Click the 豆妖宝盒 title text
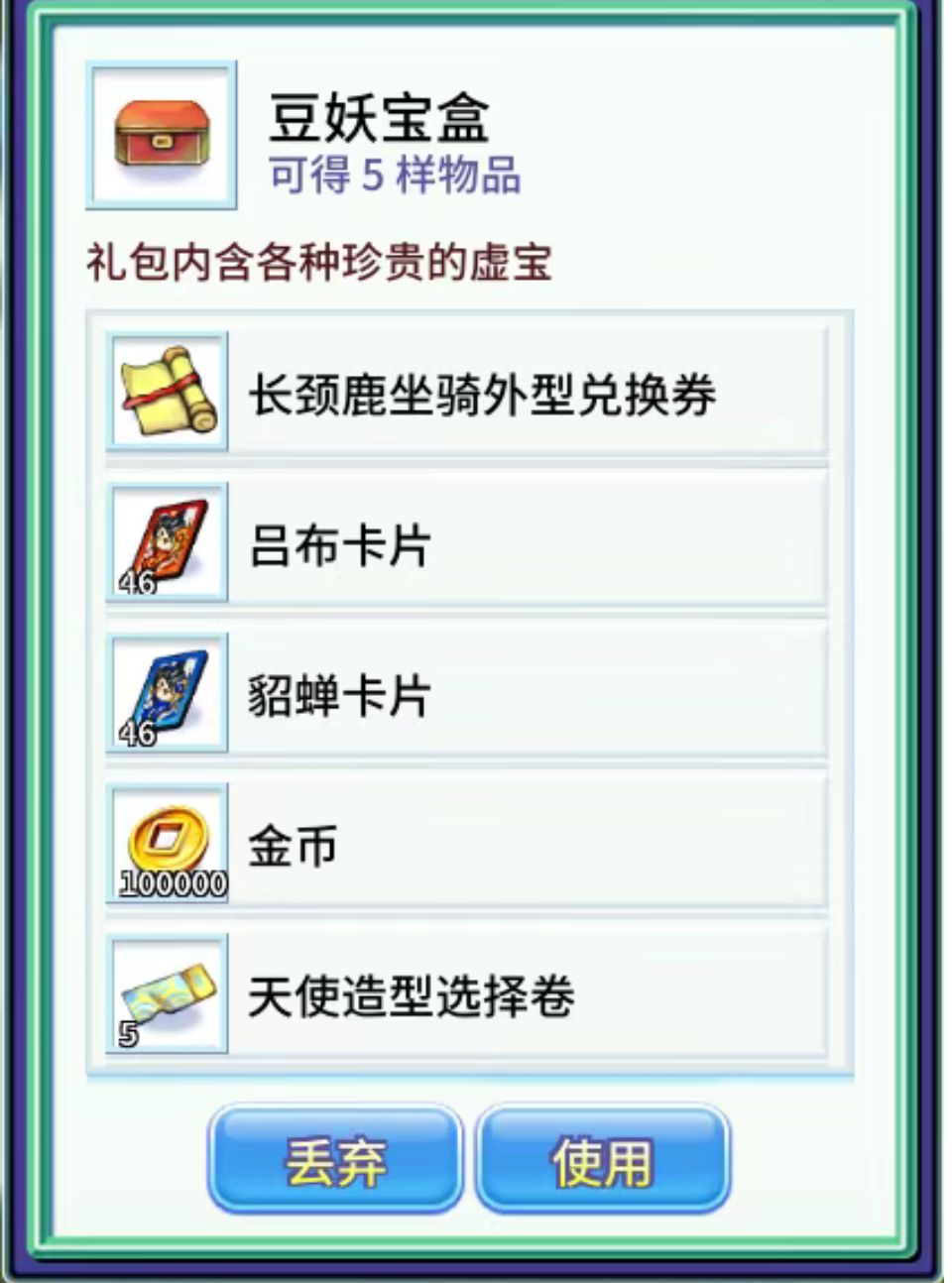This screenshot has width=952, height=1283. (382, 121)
